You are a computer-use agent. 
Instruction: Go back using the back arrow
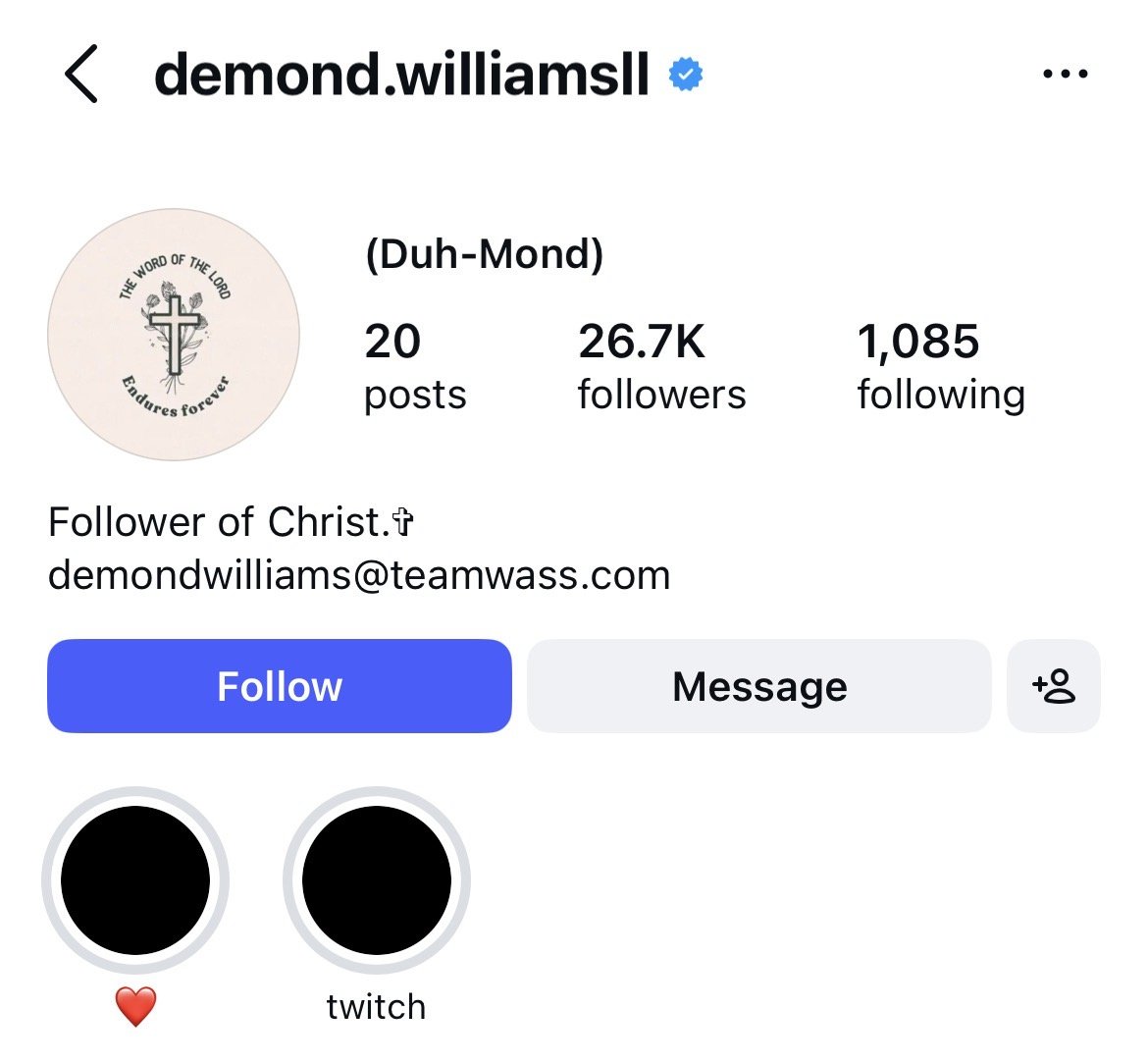tap(82, 75)
